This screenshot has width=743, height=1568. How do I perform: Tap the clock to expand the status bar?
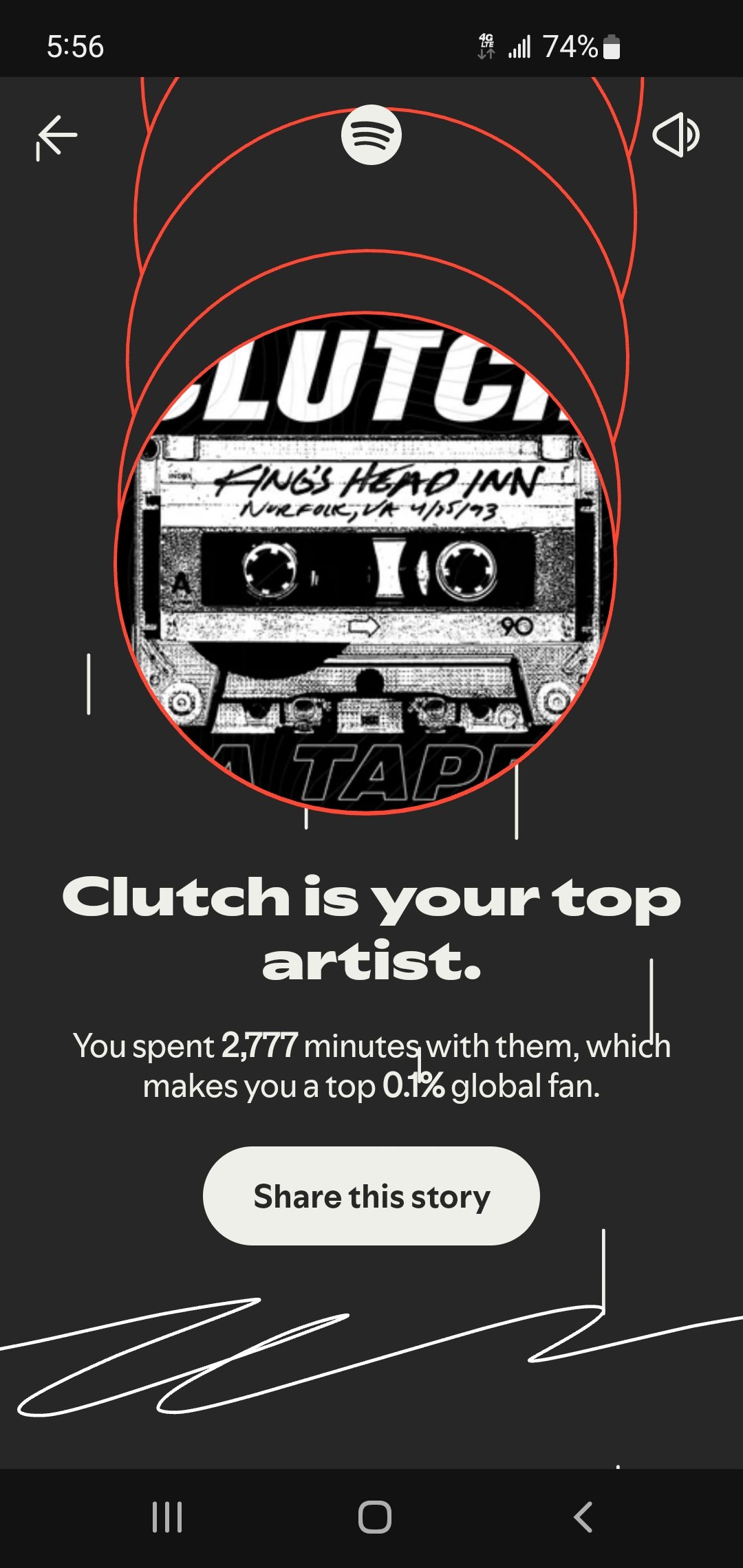[x=74, y=47]
